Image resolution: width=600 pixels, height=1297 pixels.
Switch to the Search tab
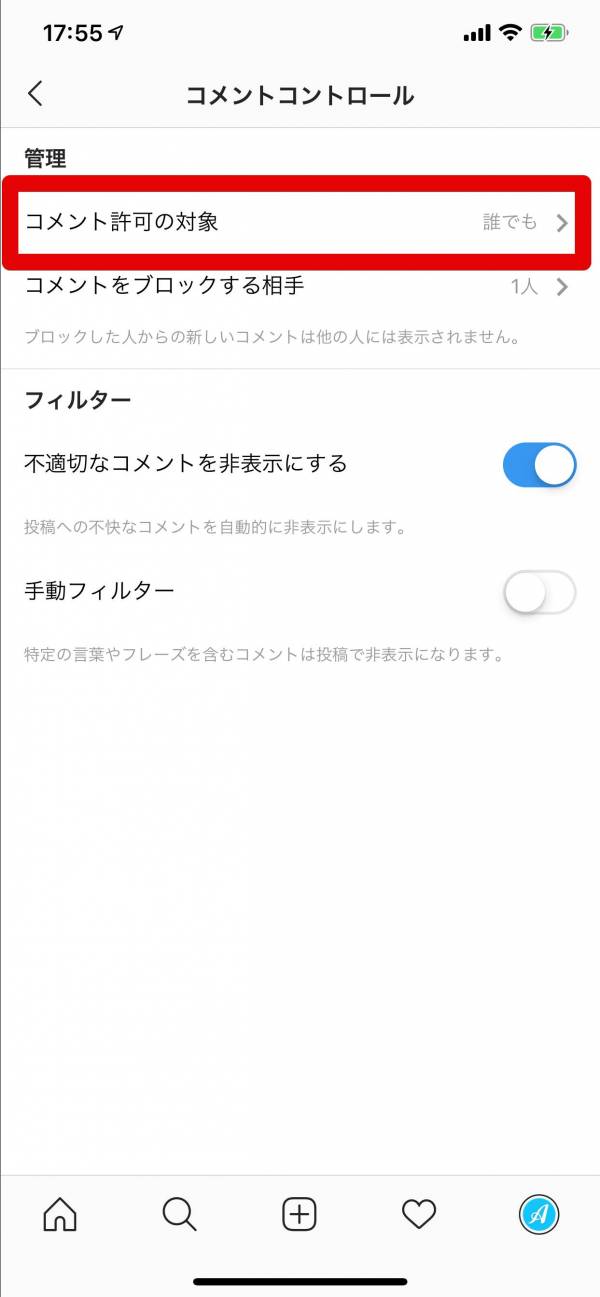(180, 1215)
